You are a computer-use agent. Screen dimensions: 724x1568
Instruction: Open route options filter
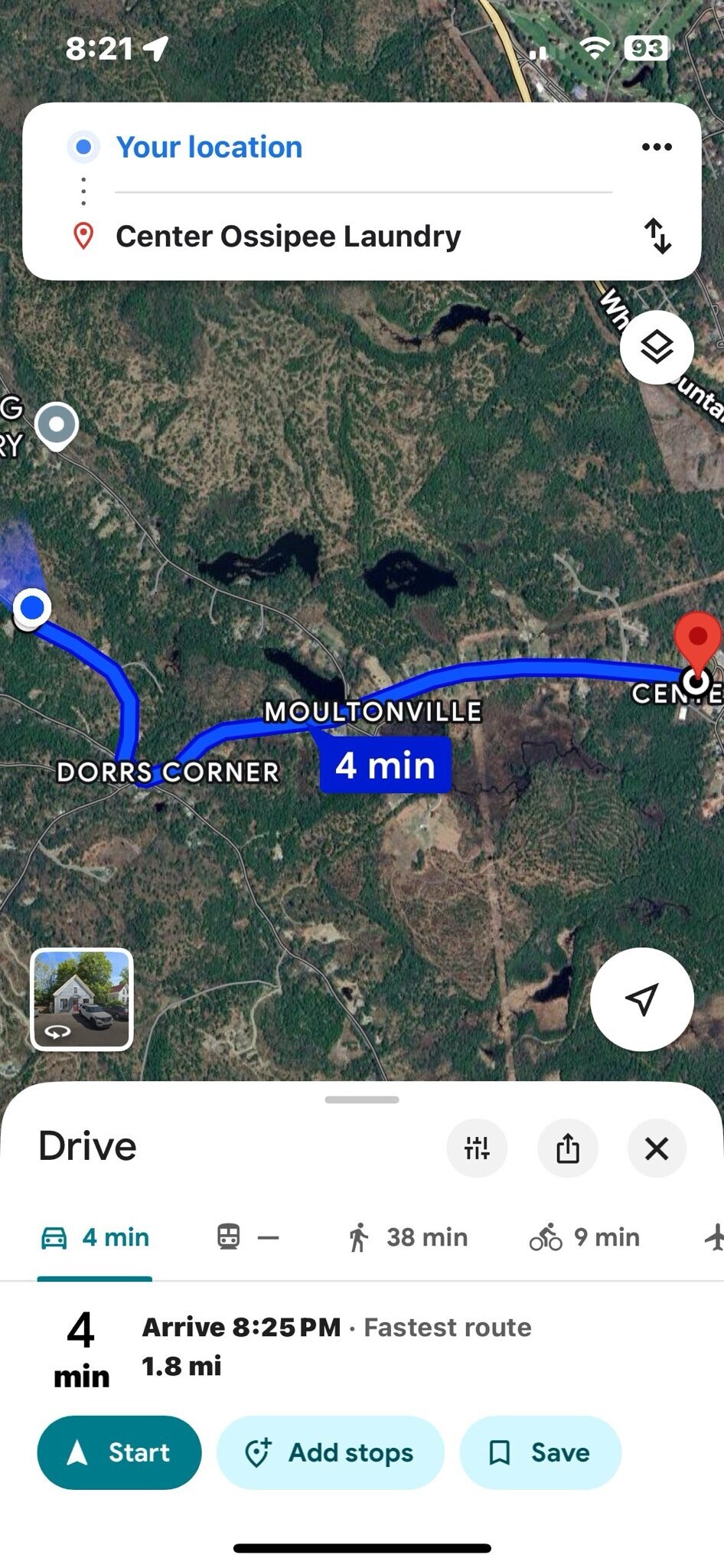pos(477,1148)
